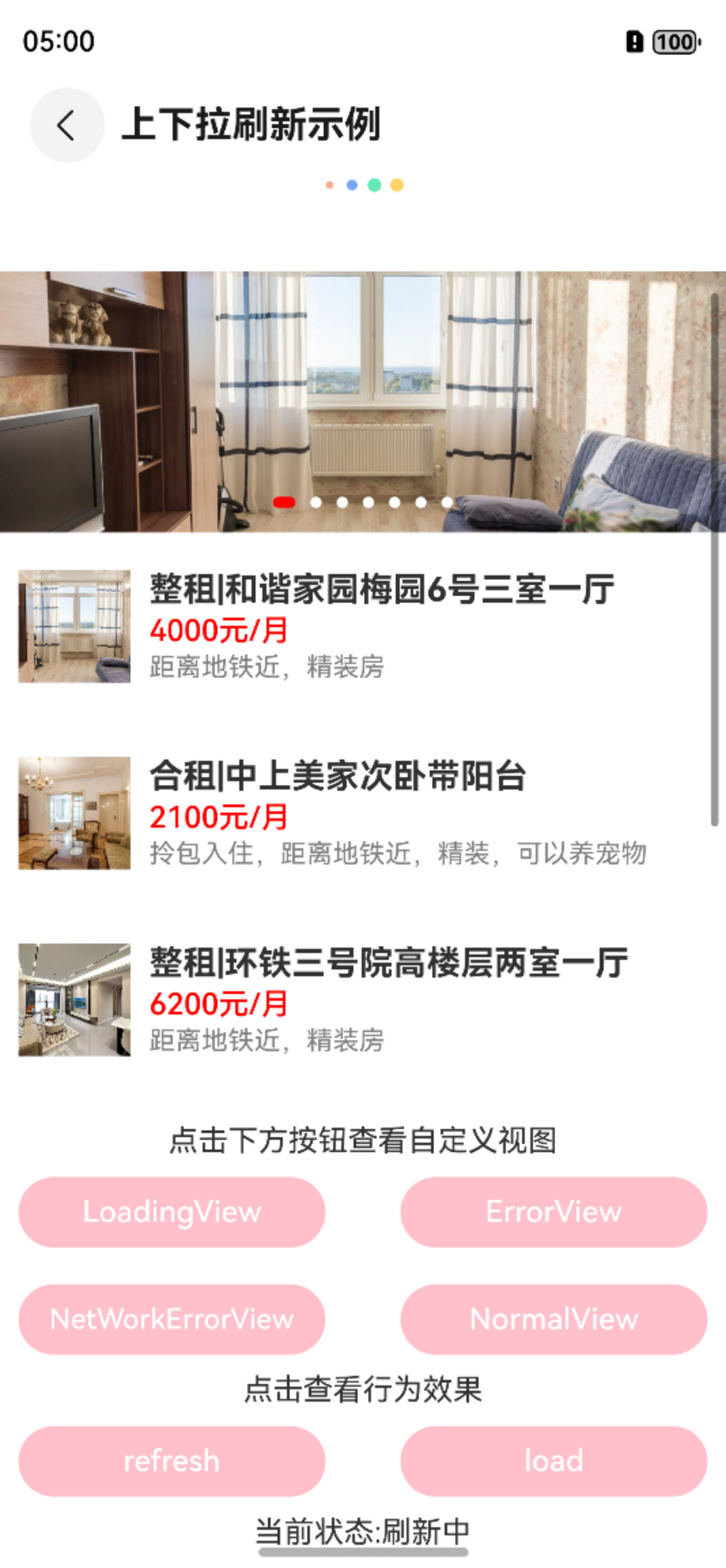This screenshot has width=726, height=1568.
Task: Switch to NormalView
Action: coord(554,1320)
